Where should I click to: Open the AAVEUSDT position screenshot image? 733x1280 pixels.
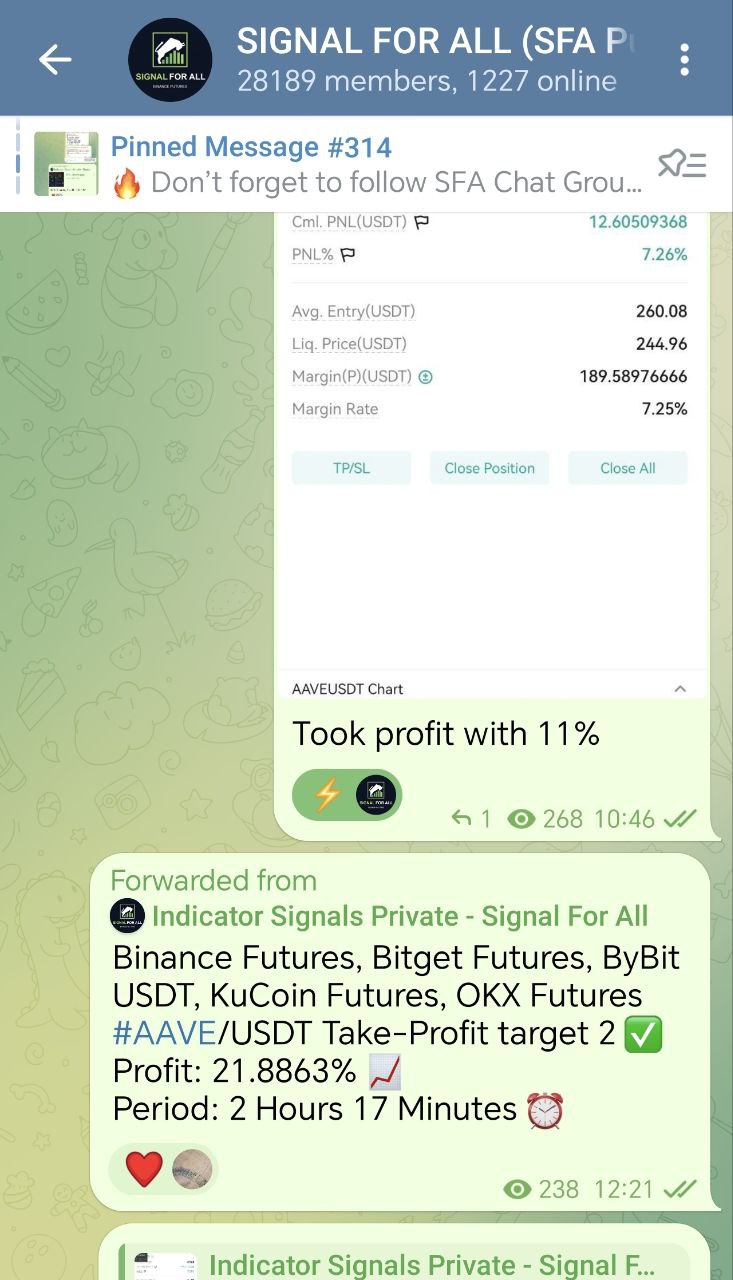(490, 450)
